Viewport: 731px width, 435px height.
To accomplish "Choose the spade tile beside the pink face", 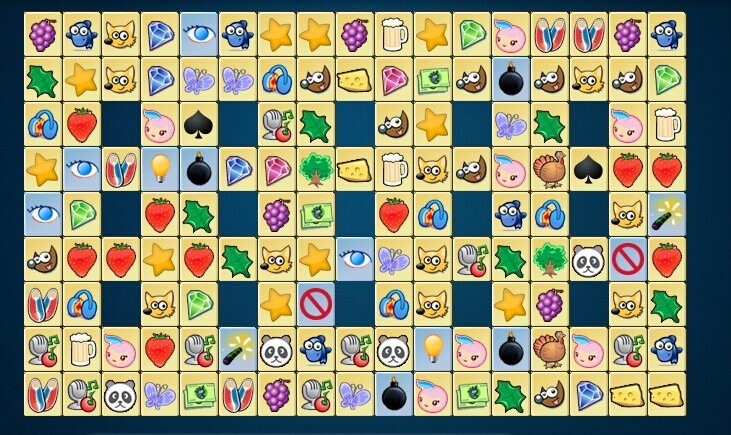I will (x=198, y=125).
